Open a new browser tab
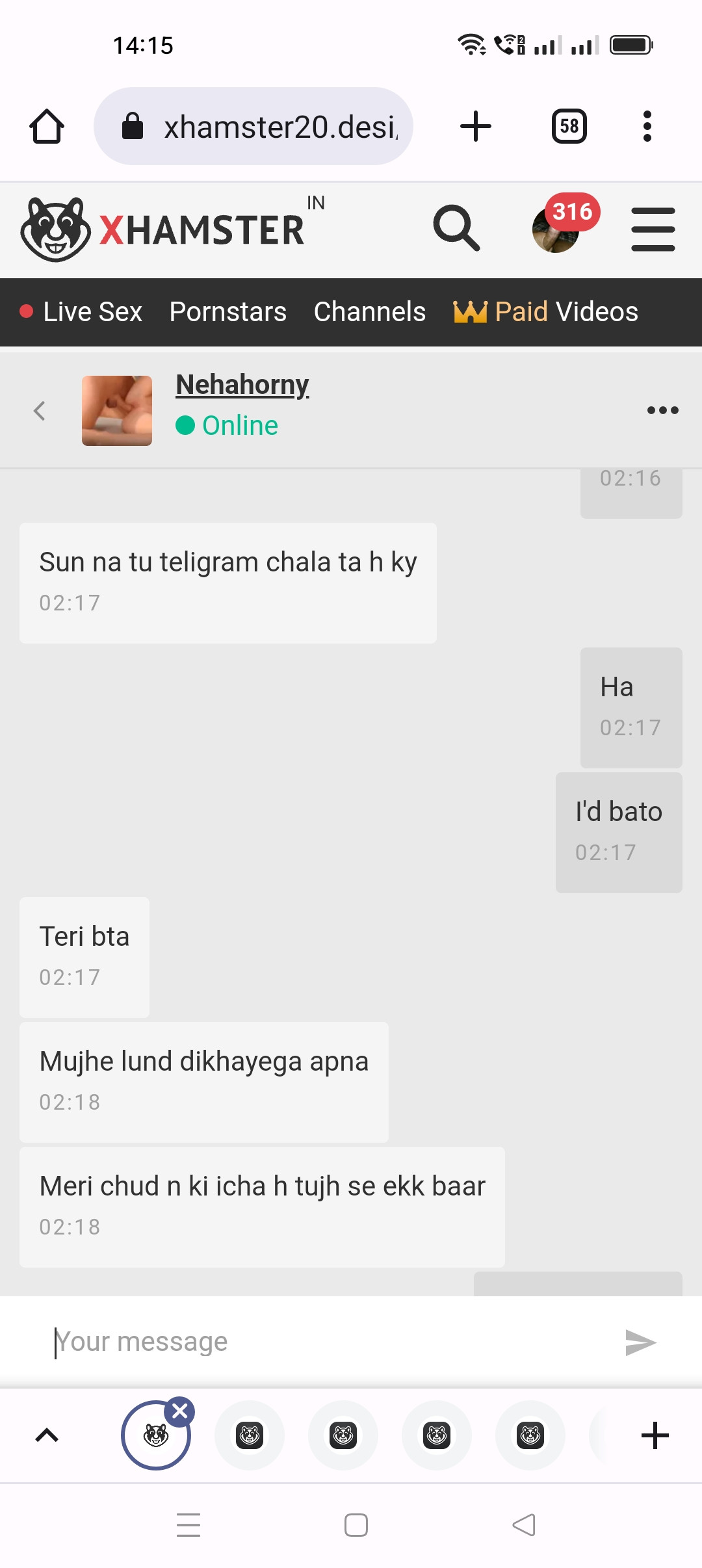 click(x=475, y=126)
